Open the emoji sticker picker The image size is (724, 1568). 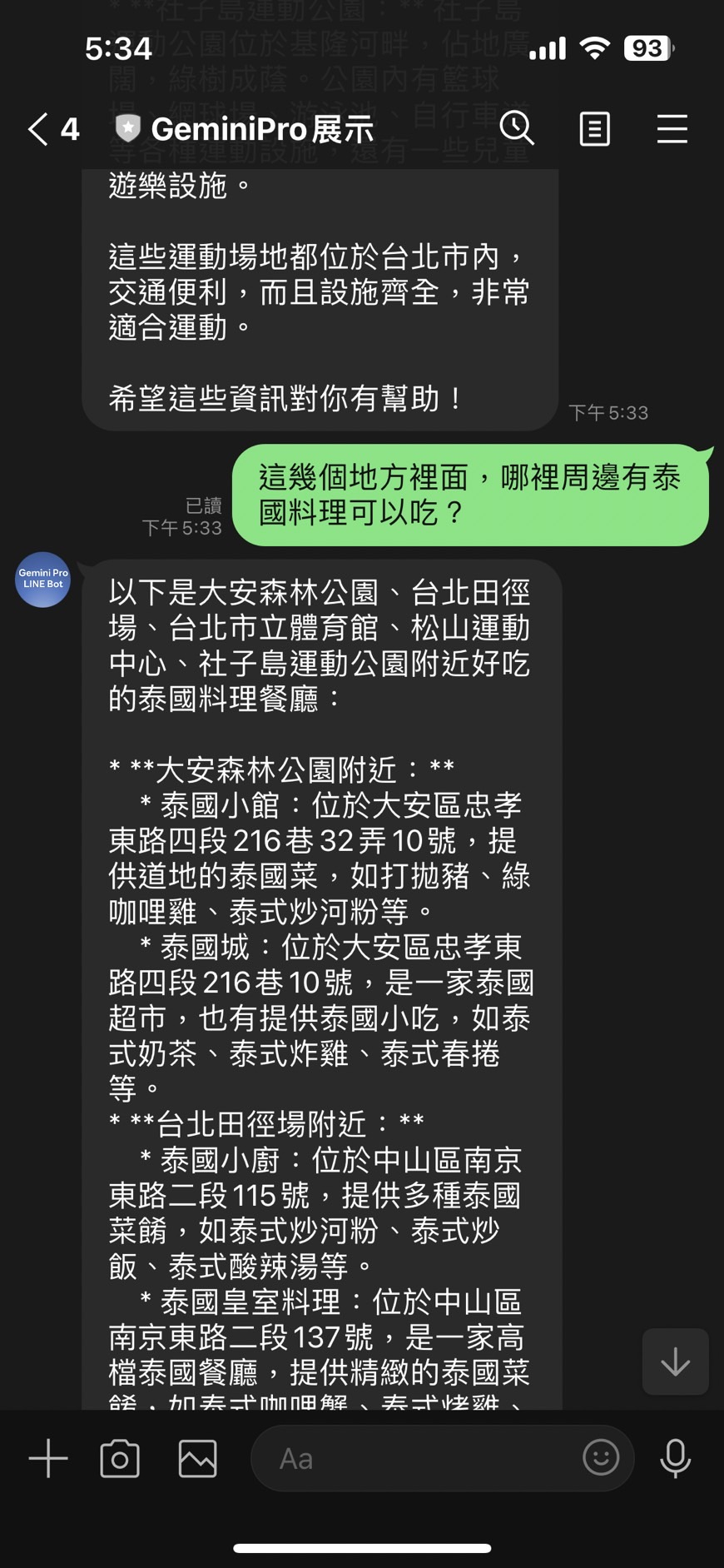click(600, 1458)
